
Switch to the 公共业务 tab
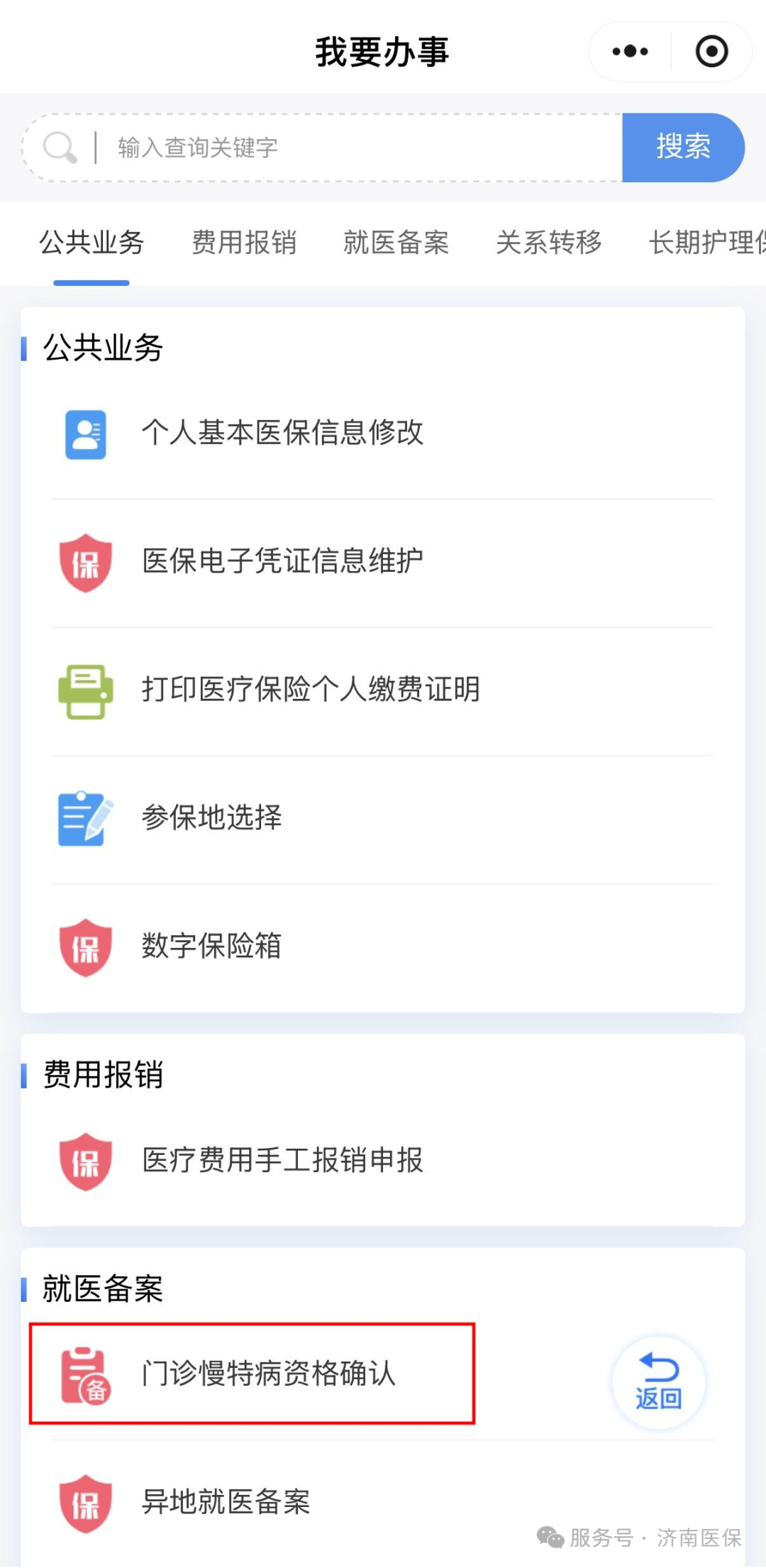91,243
